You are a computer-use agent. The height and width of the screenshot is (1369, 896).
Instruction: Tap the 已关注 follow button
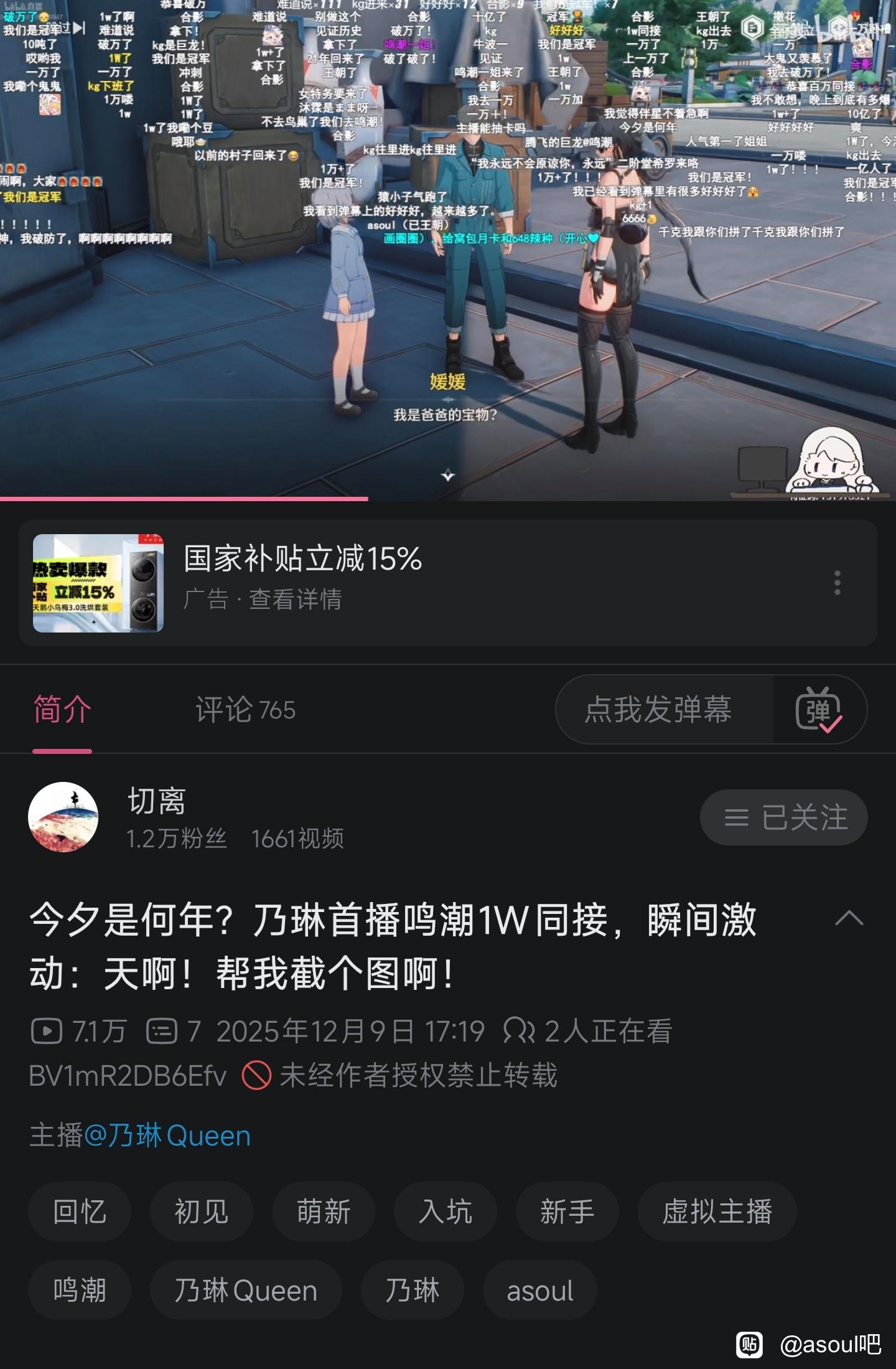point(783,817)
